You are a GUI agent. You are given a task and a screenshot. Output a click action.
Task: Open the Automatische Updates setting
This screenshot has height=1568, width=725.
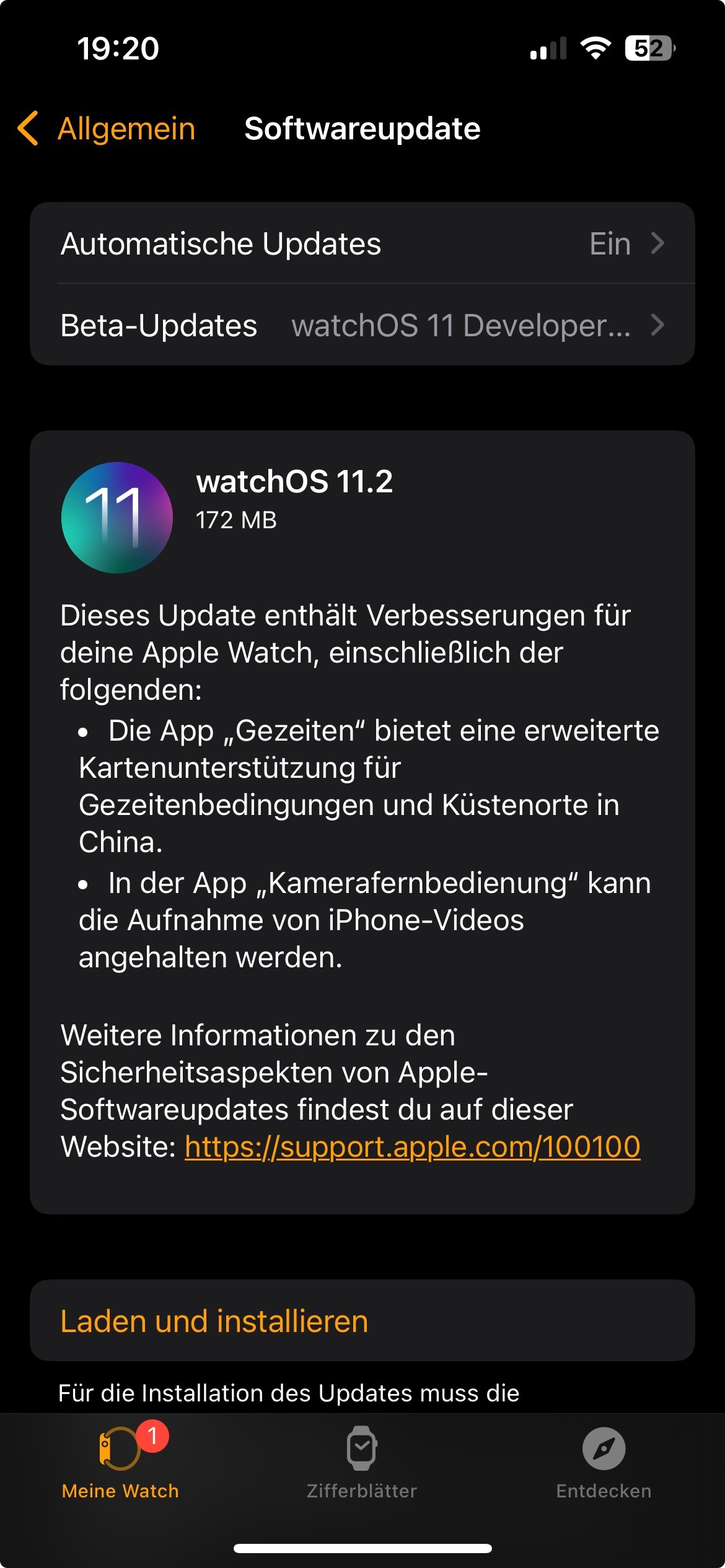tap(362, 243)
